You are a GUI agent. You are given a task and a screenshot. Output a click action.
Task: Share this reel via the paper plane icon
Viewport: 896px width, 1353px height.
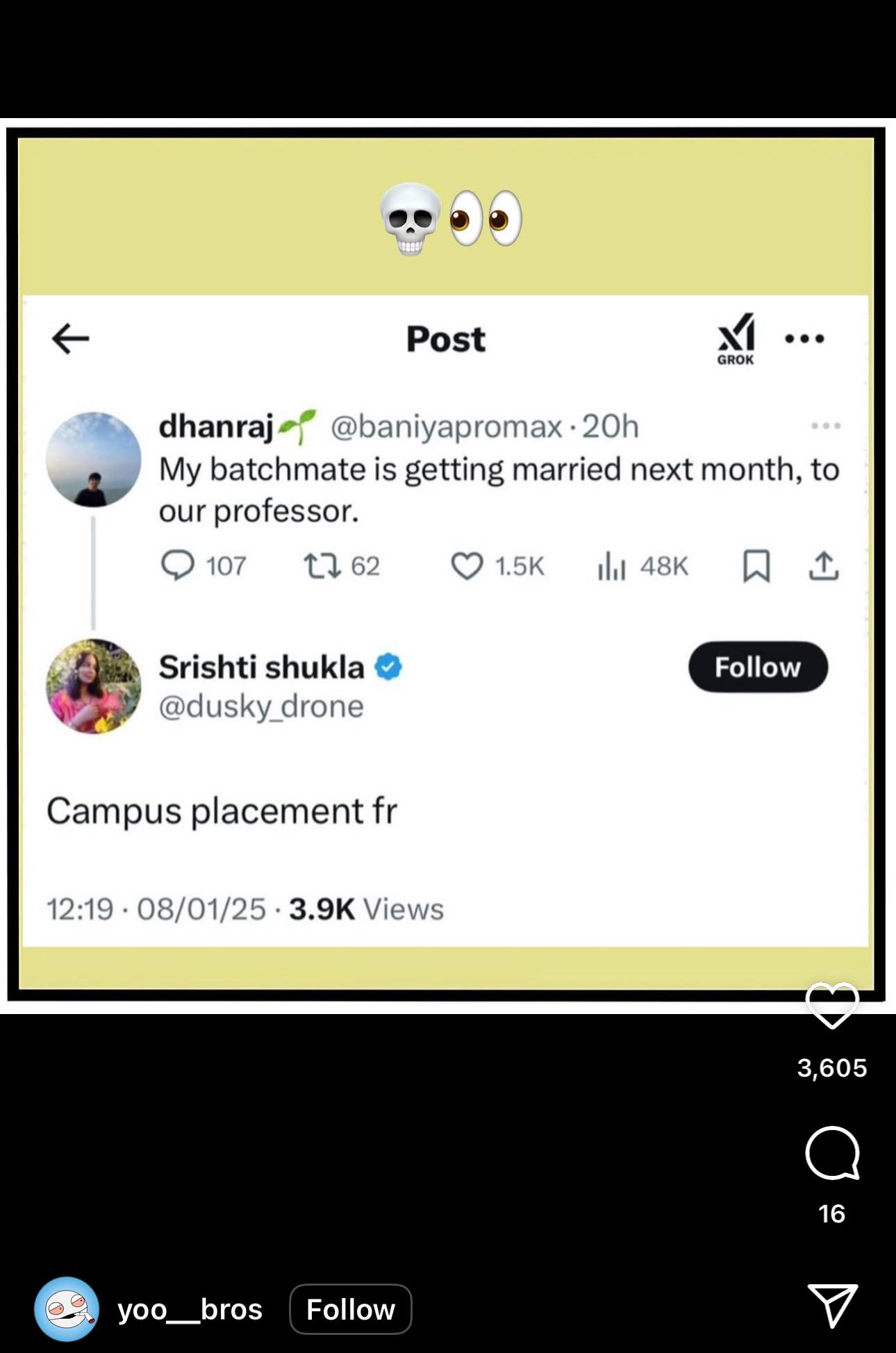832,1305
